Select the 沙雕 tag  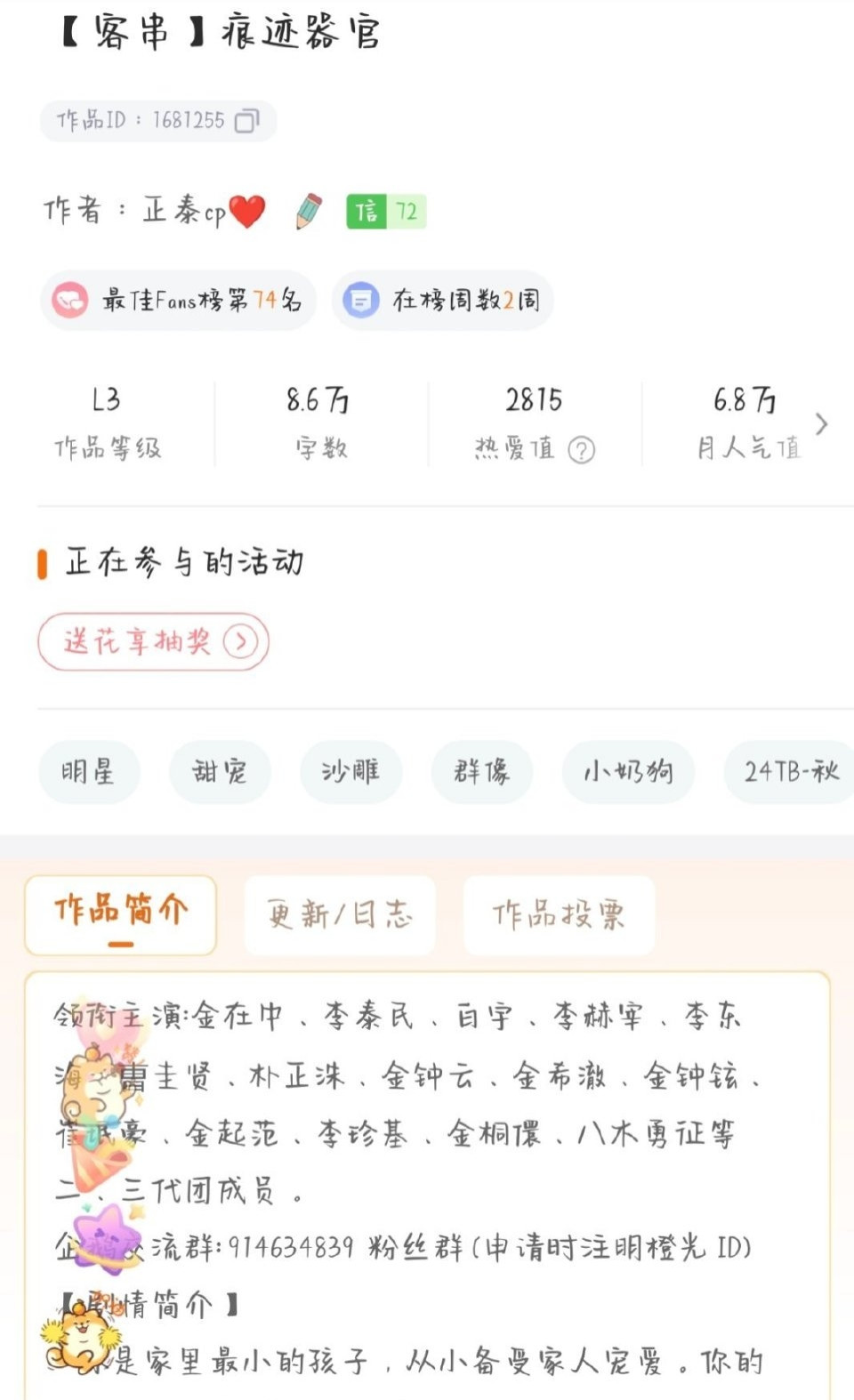pyautogui.click(x=350, y=771)
